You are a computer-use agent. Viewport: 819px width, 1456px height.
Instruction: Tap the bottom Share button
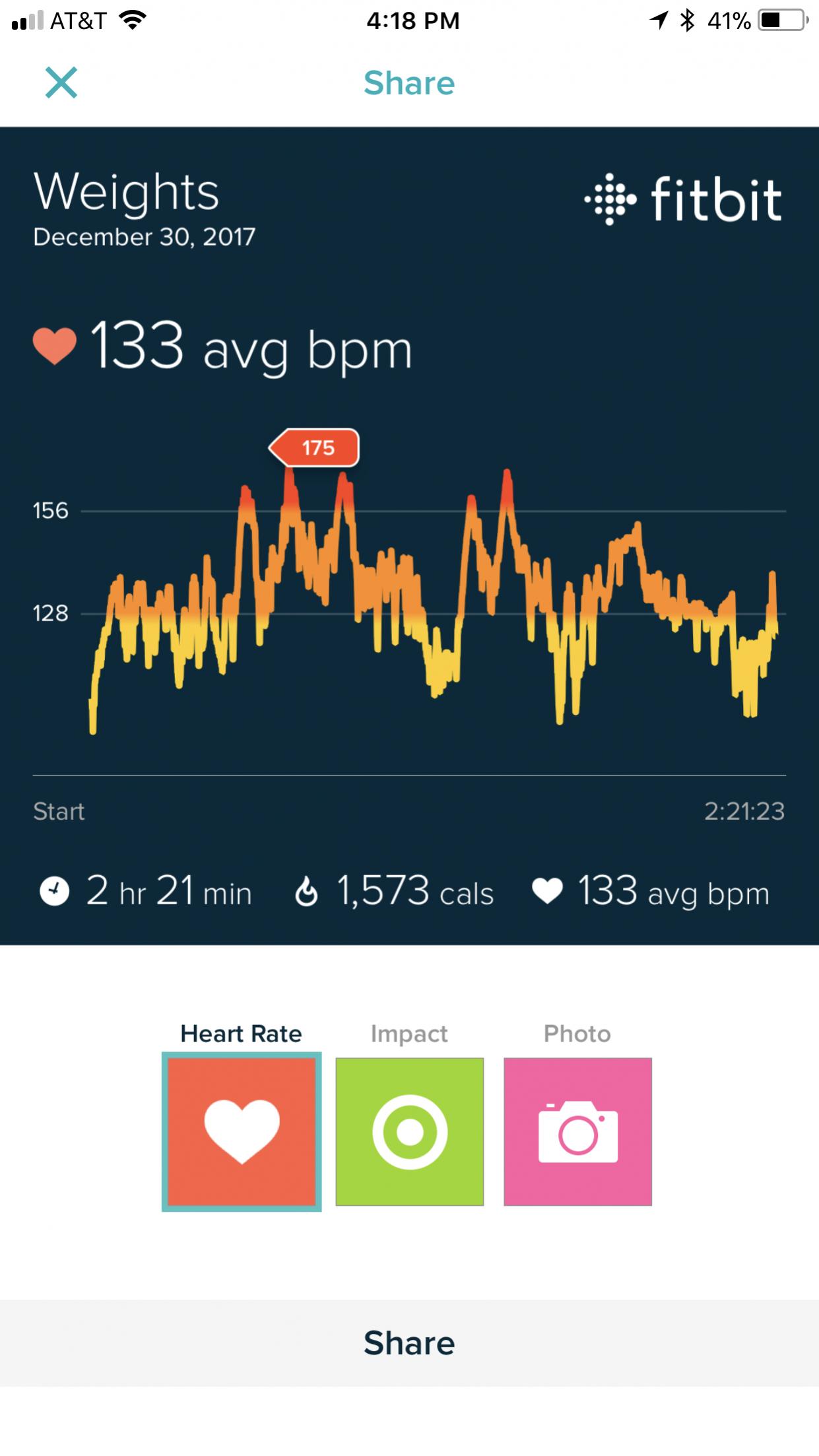click(x=409, y=1342)
